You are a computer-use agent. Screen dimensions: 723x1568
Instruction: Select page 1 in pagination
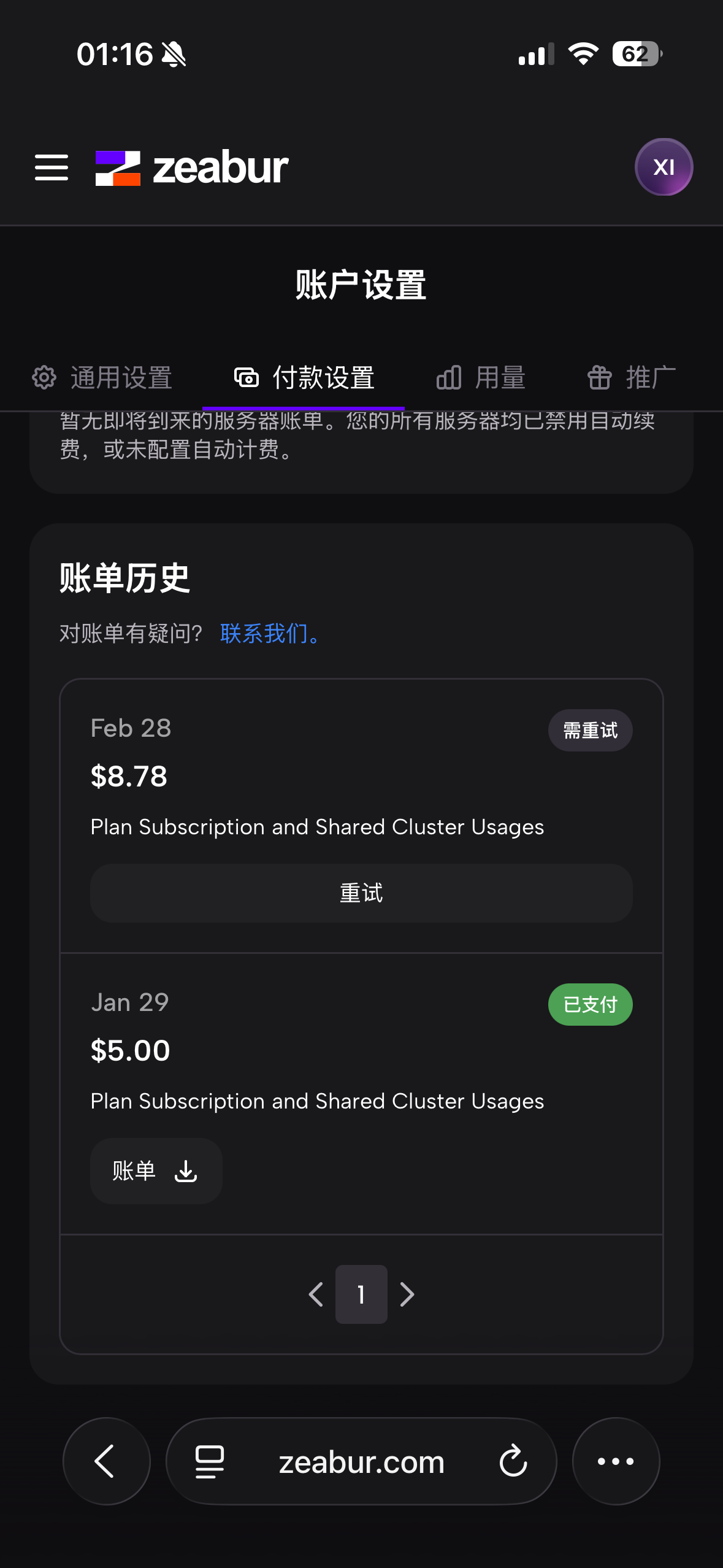pos(361,1294)
